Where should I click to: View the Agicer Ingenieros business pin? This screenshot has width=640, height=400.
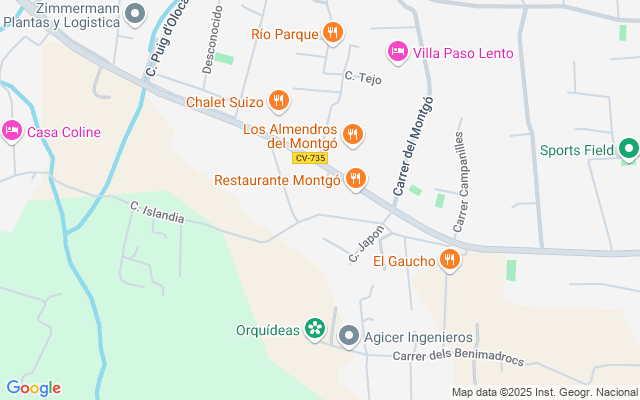[349, 337]
